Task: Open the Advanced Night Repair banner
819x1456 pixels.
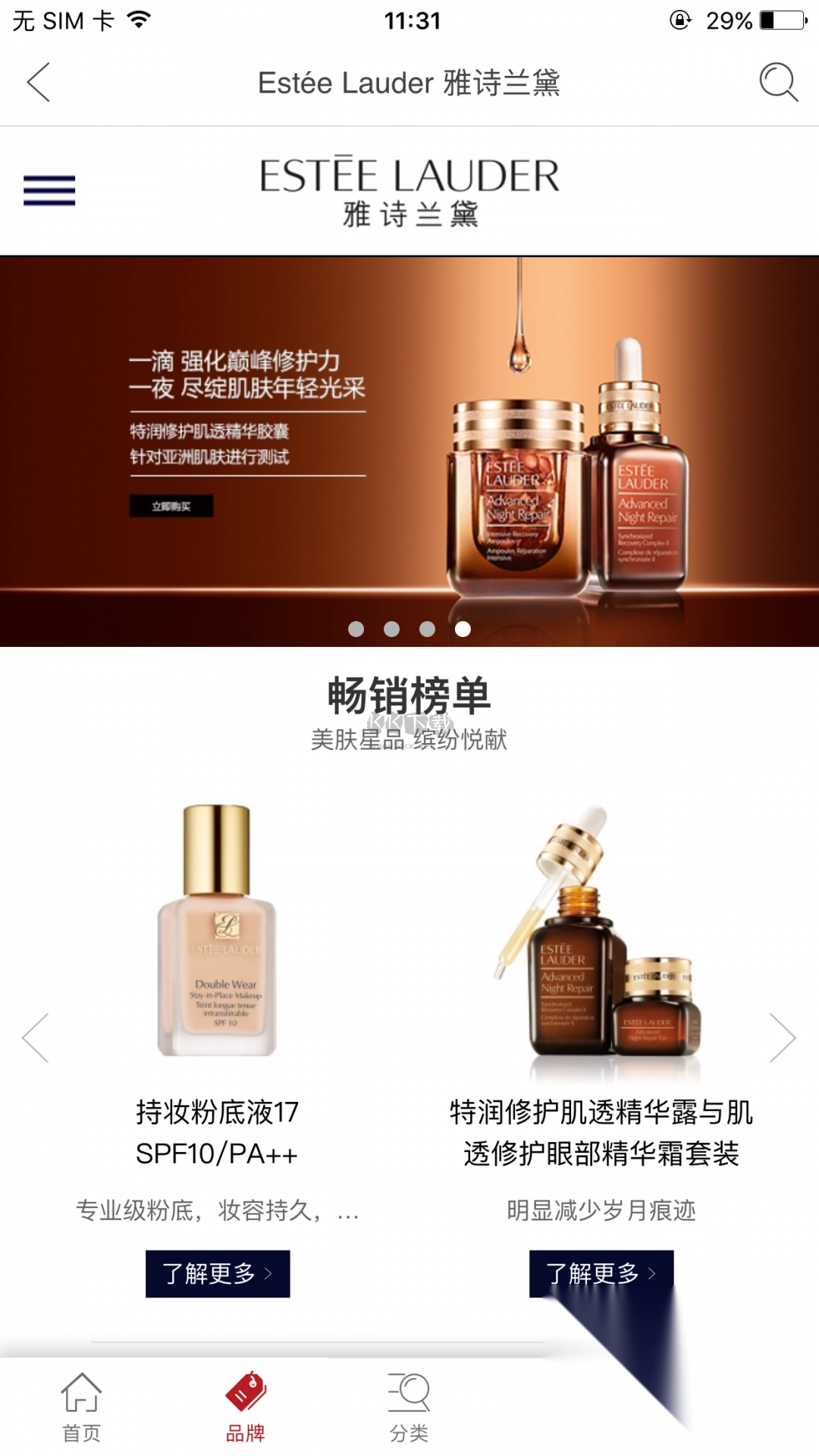Action: [409, 451]
